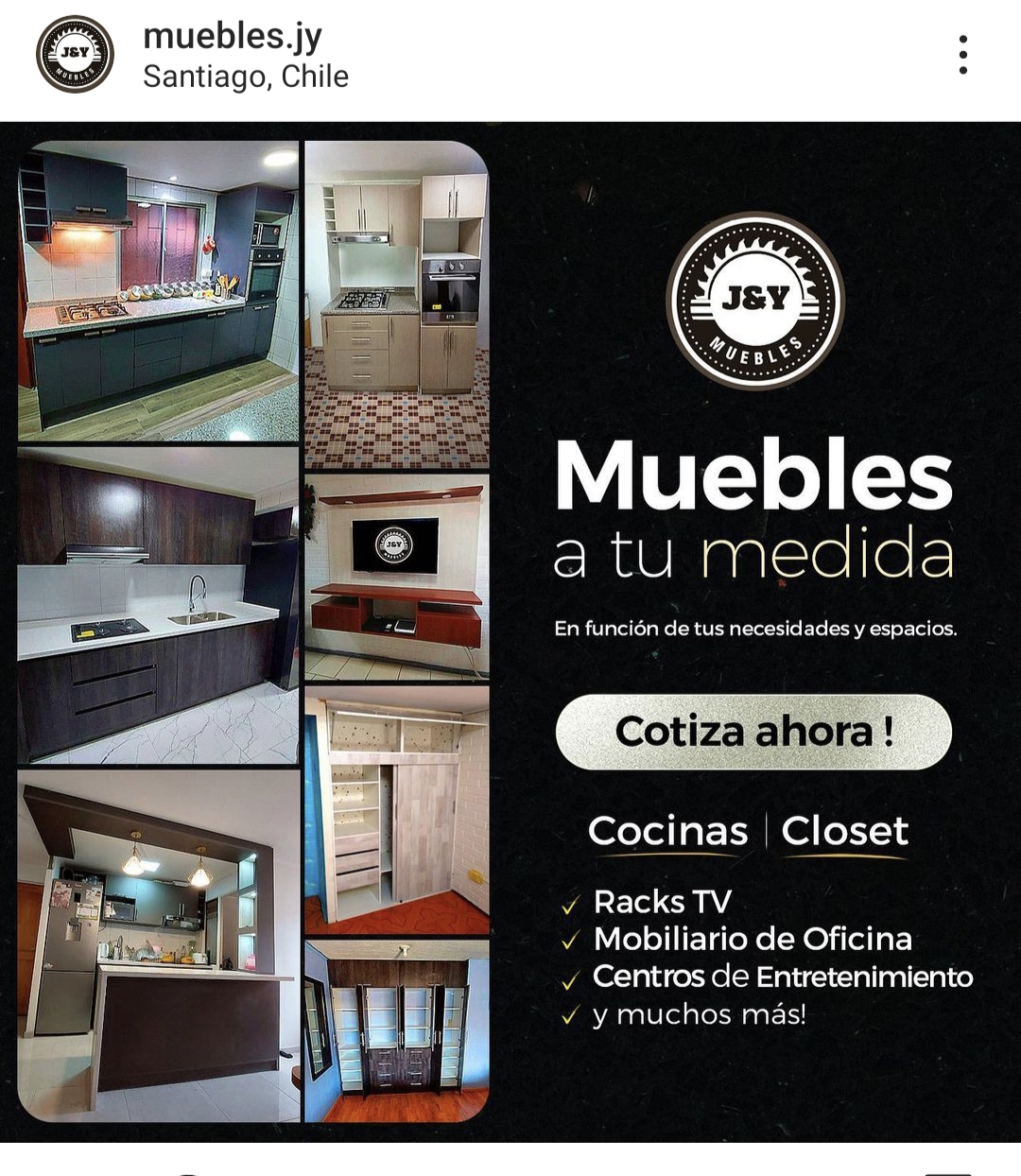Viewport: 1021px width, 1176px height.
Task: Open the muebles.jy profile picture
Action: click(x=75, y=55)
